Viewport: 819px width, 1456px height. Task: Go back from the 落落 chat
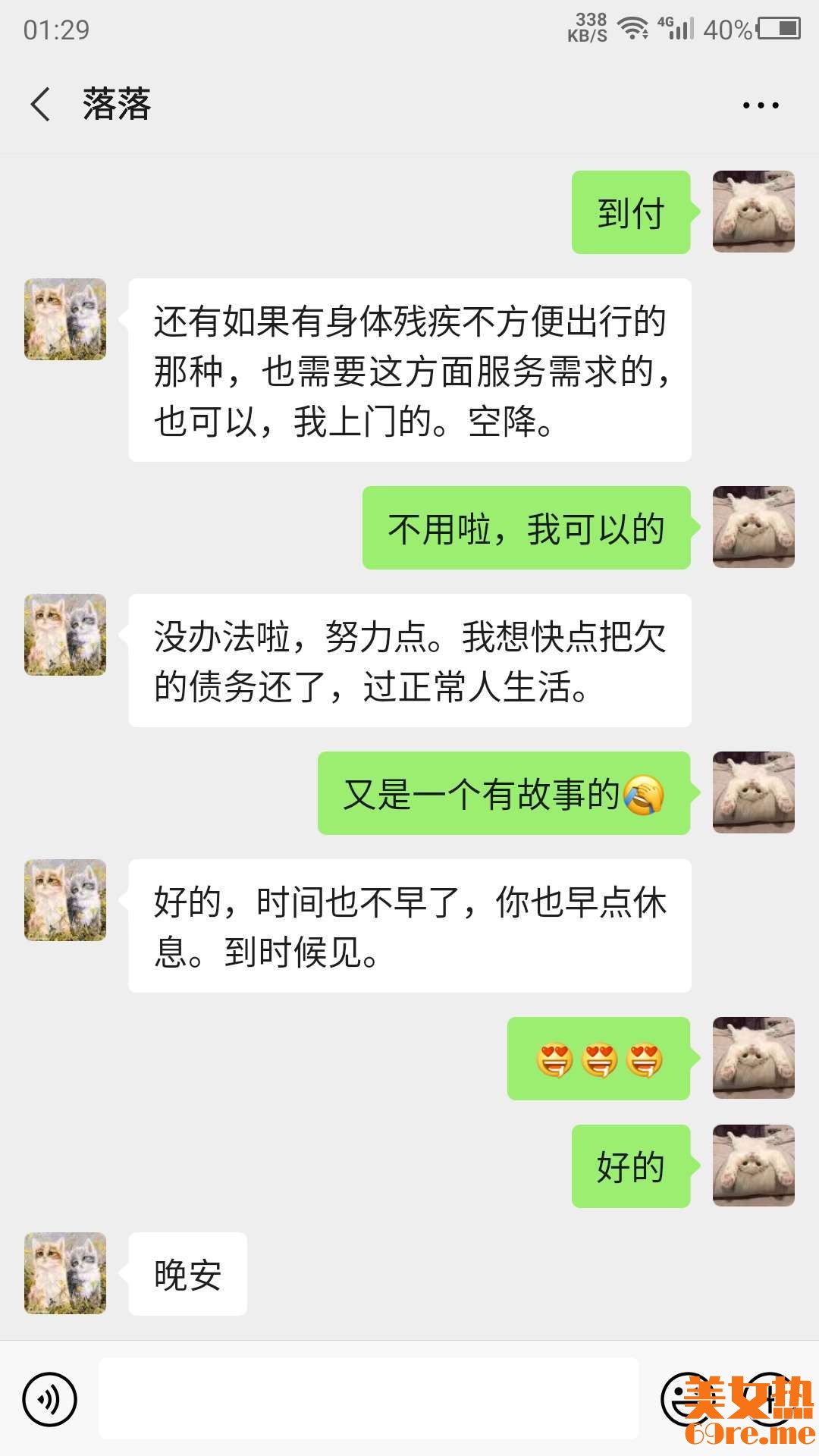pos(41,105)
